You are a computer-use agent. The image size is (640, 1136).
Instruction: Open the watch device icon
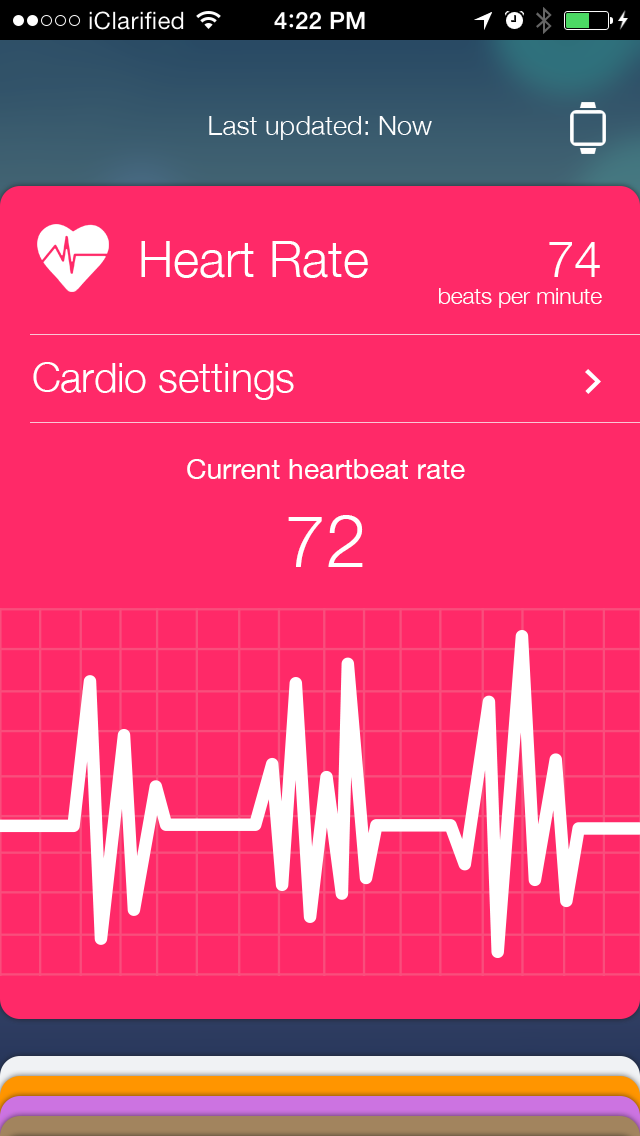587,127
